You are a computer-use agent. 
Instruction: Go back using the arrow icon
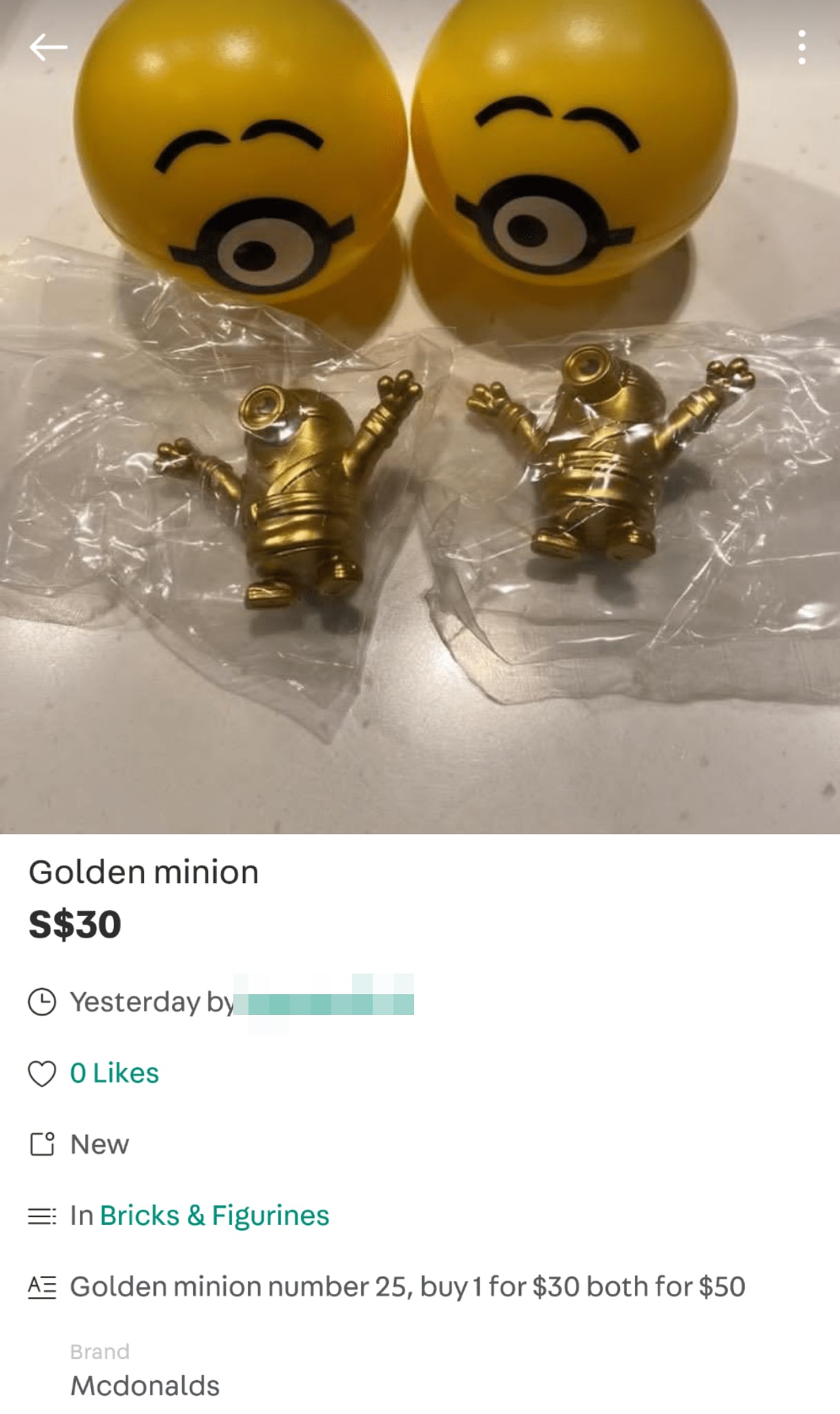[48, 48]
